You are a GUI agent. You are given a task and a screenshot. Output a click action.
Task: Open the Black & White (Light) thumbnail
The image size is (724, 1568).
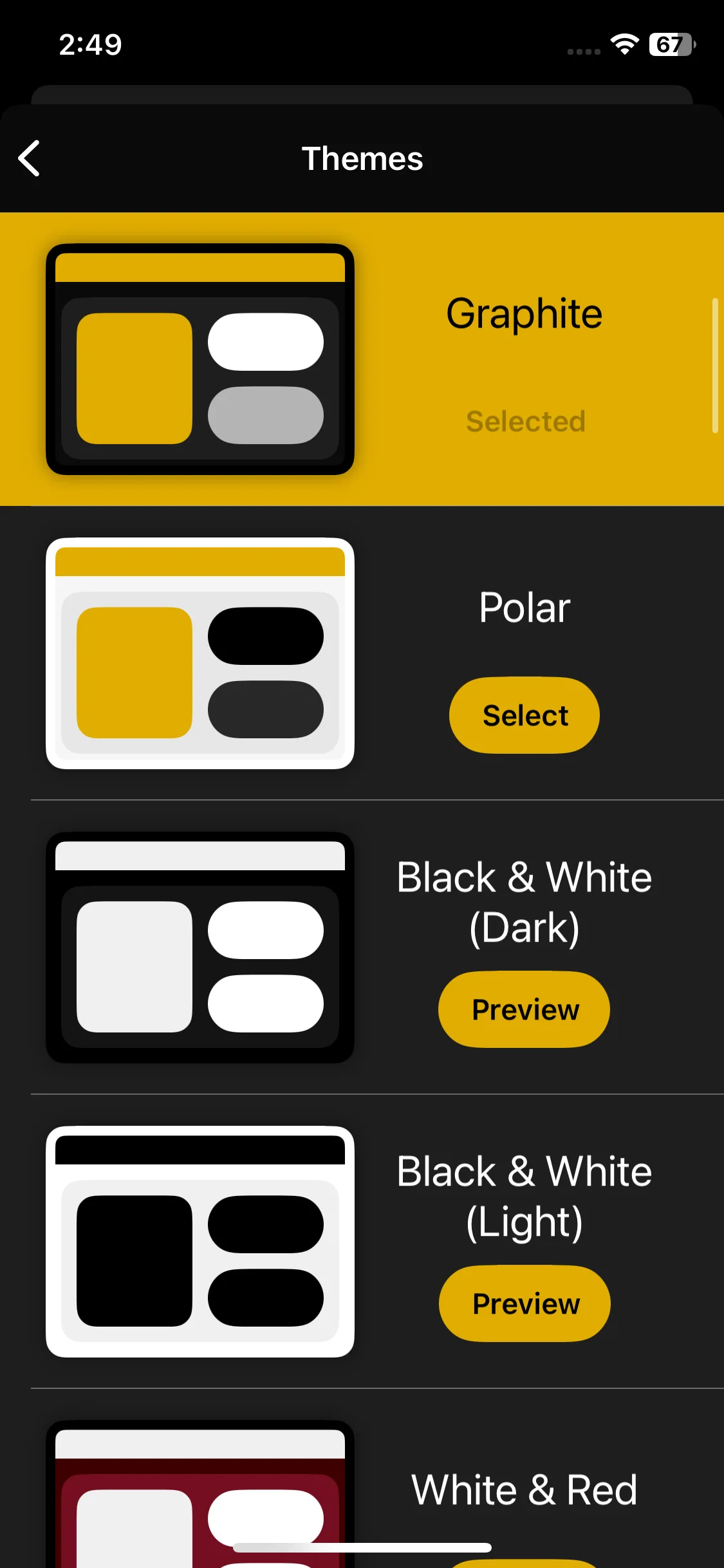[x=200, y=1242]
